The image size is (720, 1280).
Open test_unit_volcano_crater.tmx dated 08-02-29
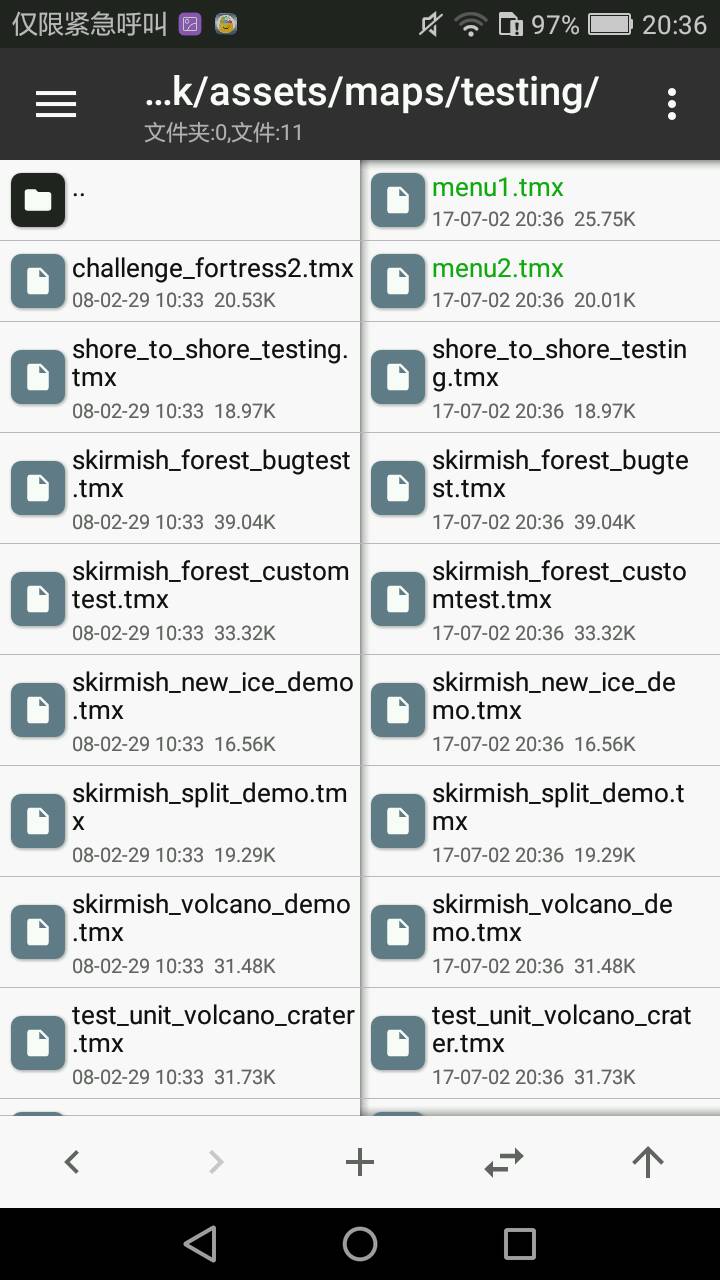[212, 1043]
